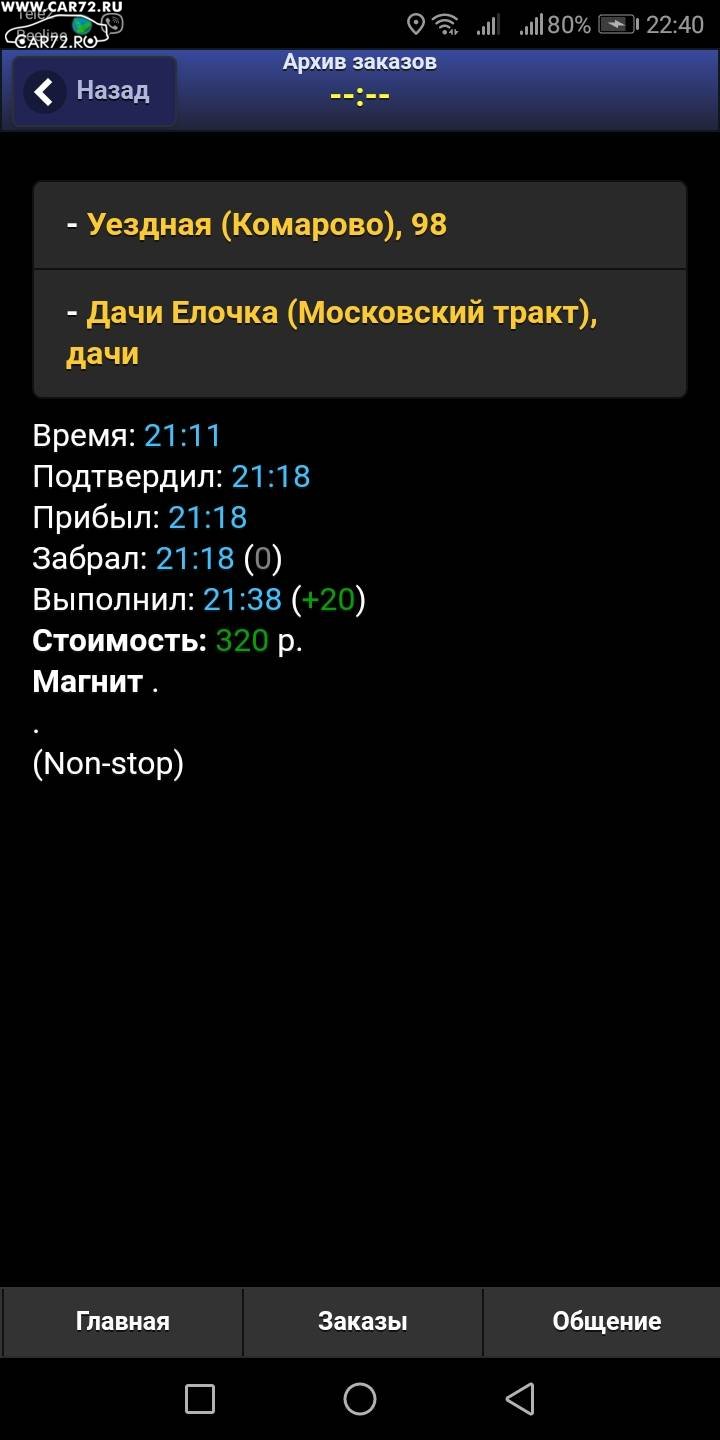Open the Уездная (Комарово), 98 address row
Screen dimensions: 720x1440
click(360, 225)
